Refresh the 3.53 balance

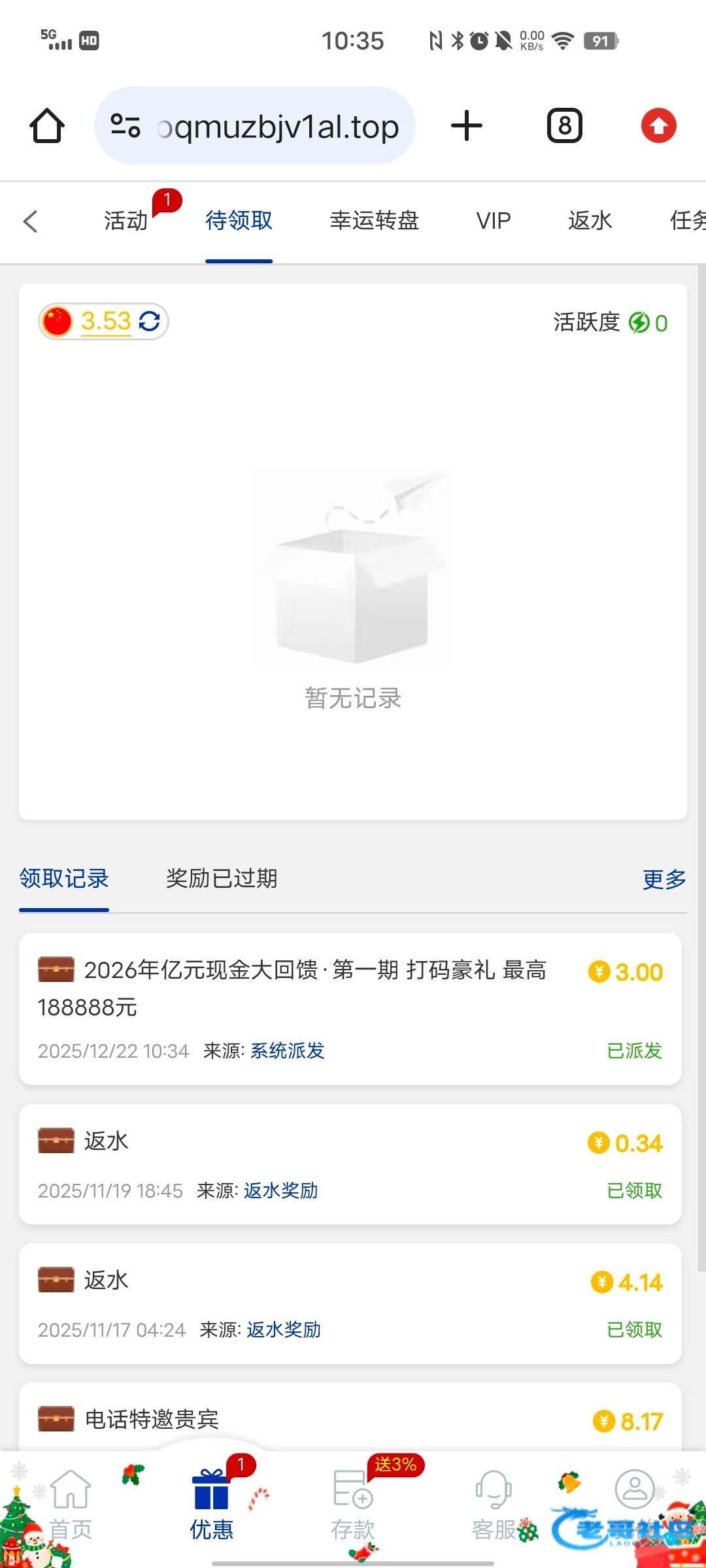click(150, 321)
